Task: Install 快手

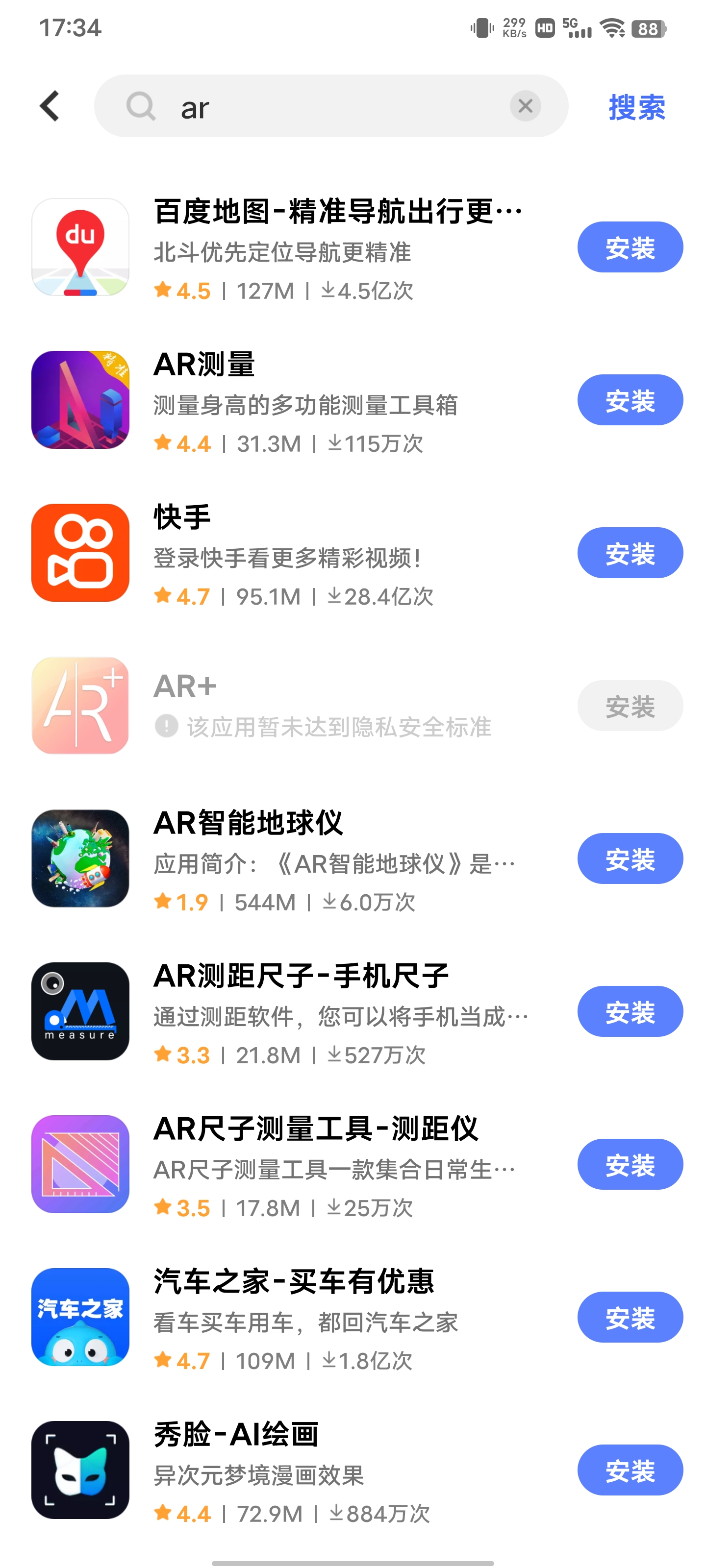Action: click(629, 553)
